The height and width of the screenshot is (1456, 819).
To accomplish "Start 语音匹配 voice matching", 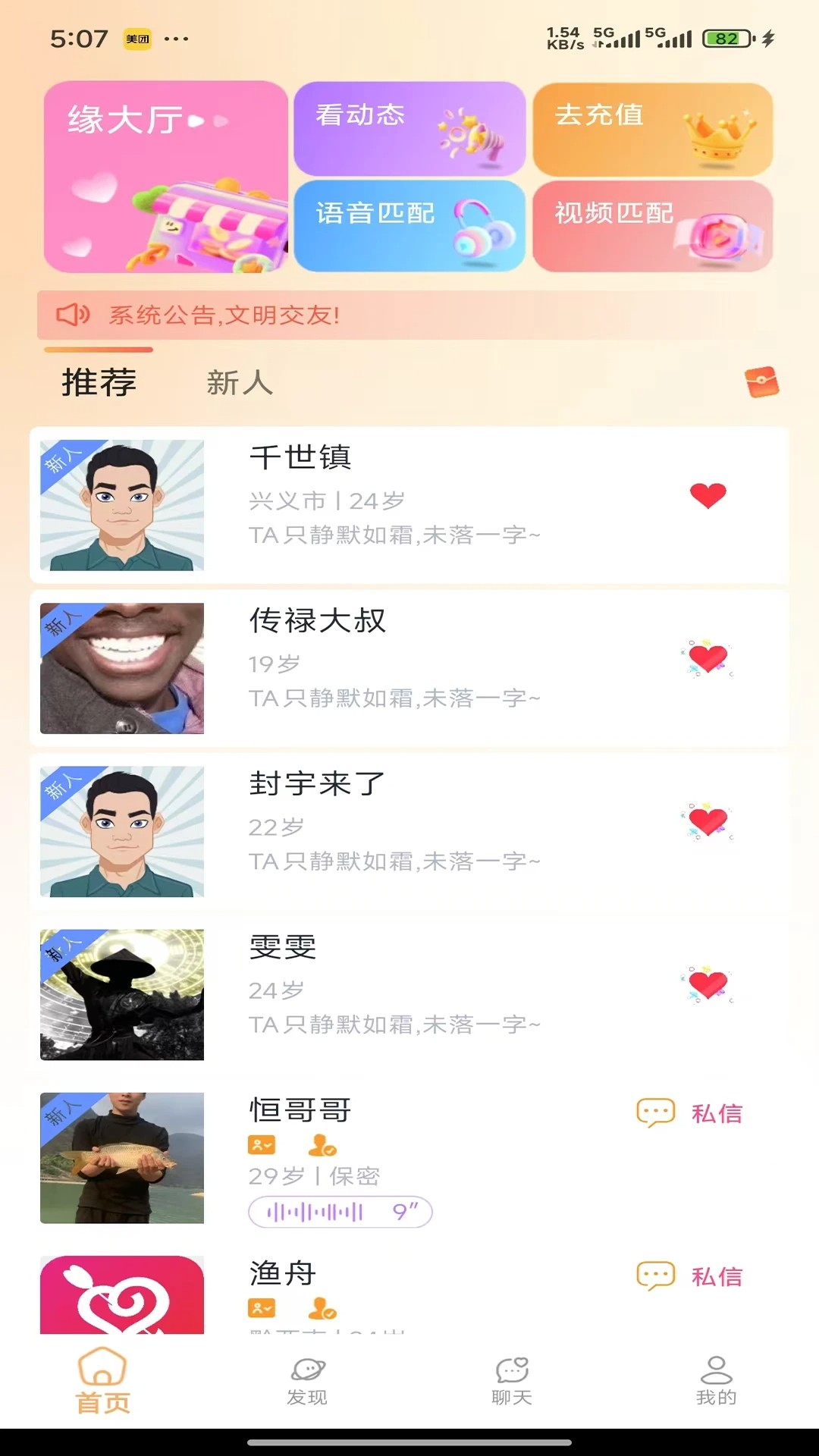I will pyautogui.click(x=409, y=226).
